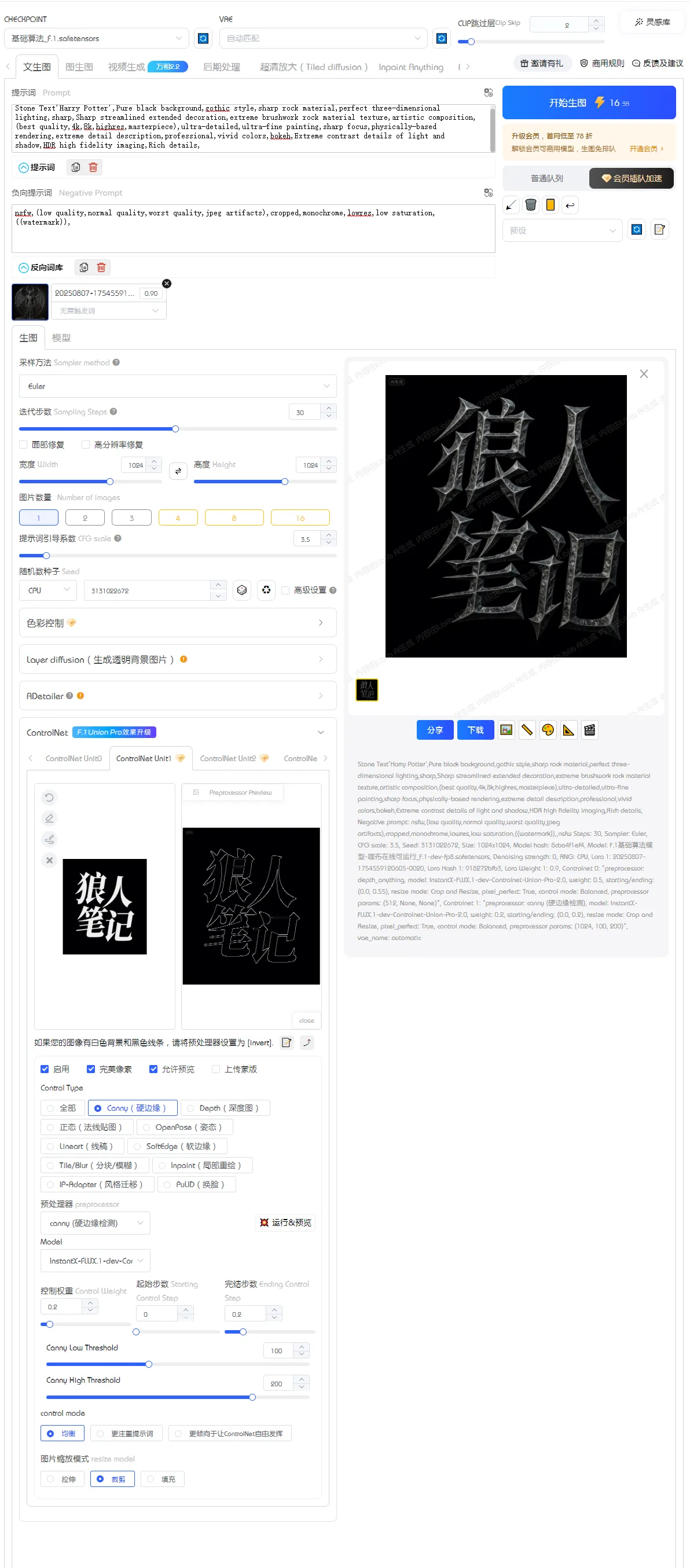Viewport: 690px width, 1568px height.
Task: Select 2 for number of images
Action: pyautogui.click(x=85, y=517)
